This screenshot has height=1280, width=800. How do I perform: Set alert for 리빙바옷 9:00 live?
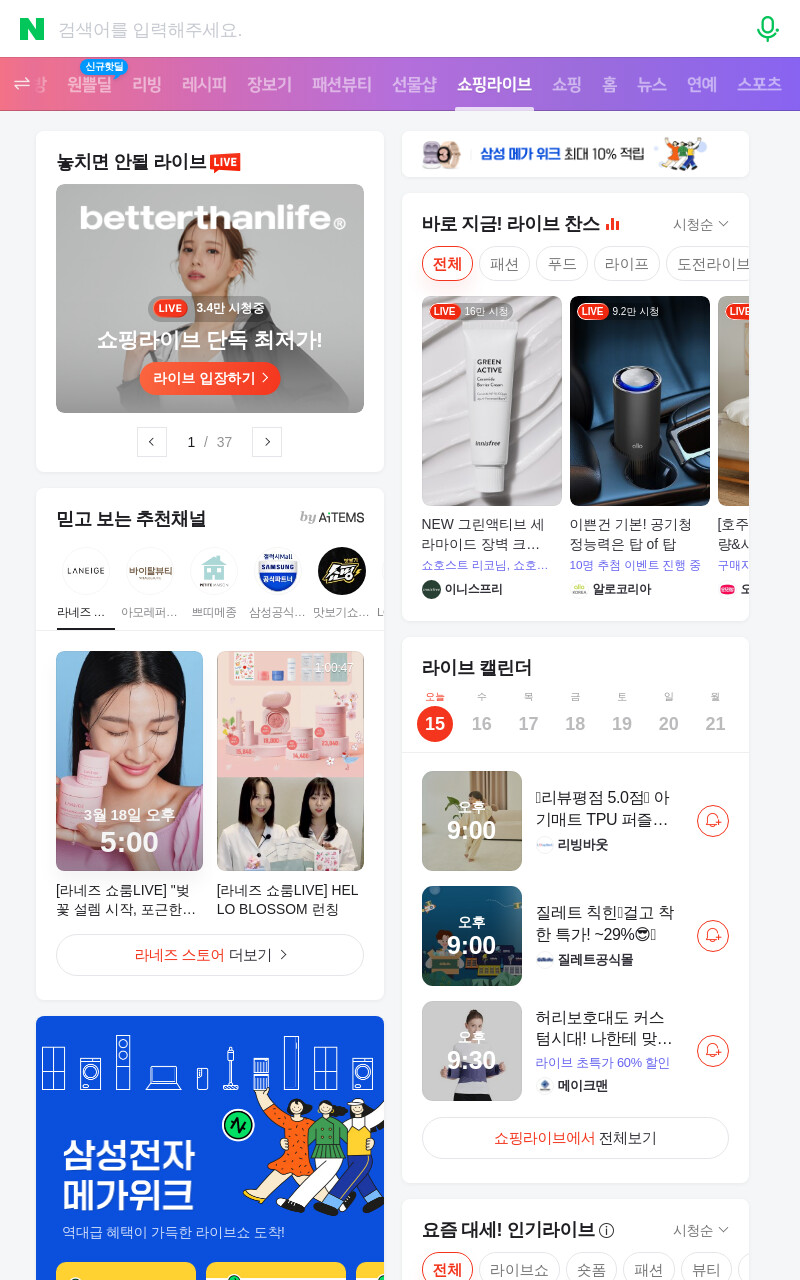click(713, 821)
